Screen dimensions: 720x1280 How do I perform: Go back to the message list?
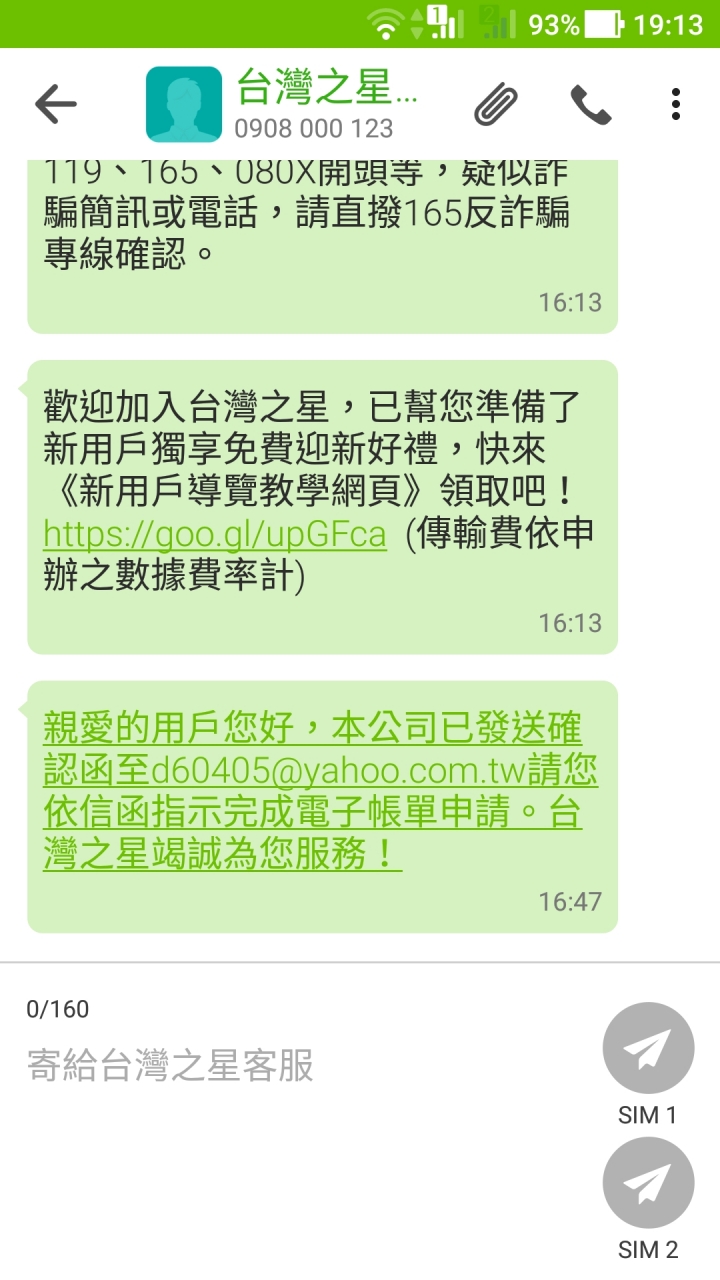click(56, 103)
